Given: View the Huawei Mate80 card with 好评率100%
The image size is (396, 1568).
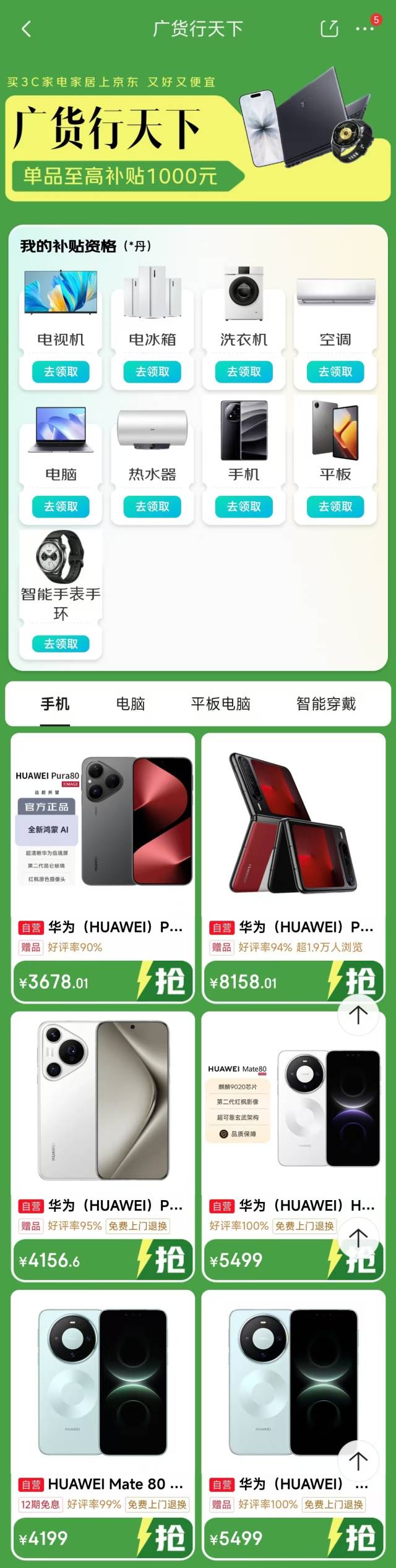Looking at the screenshot, I should pos(293,1107).
